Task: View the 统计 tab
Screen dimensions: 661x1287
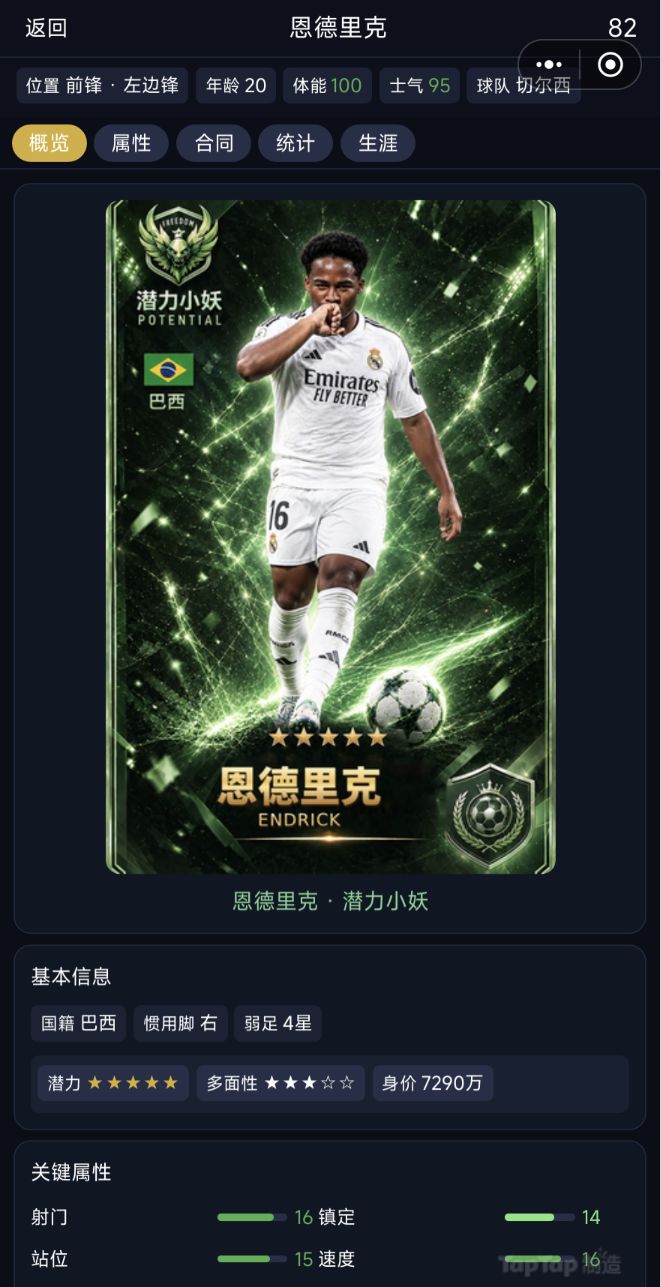Action: coord(295,143)
